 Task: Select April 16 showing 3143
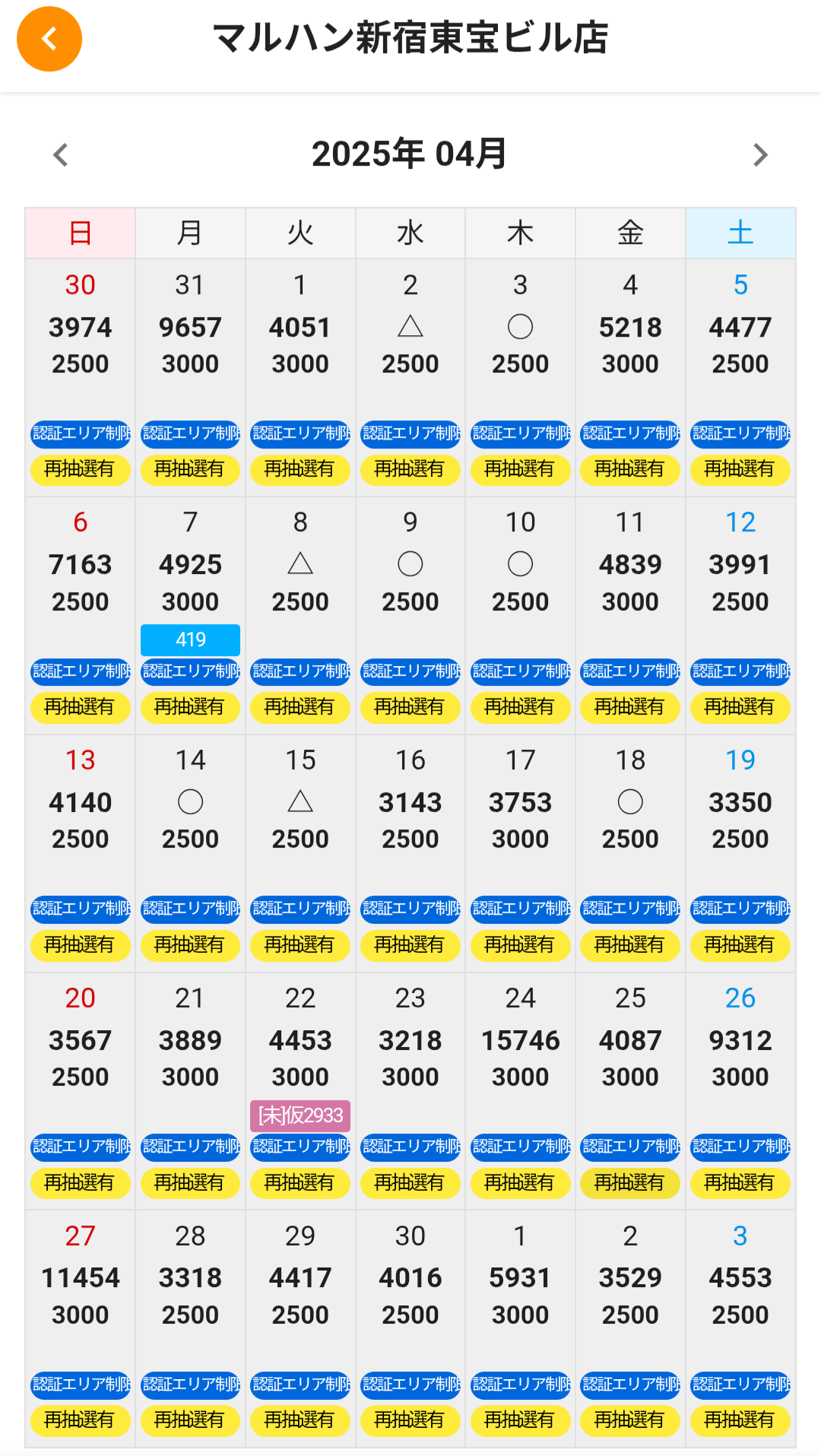click(x=410, y=853)
